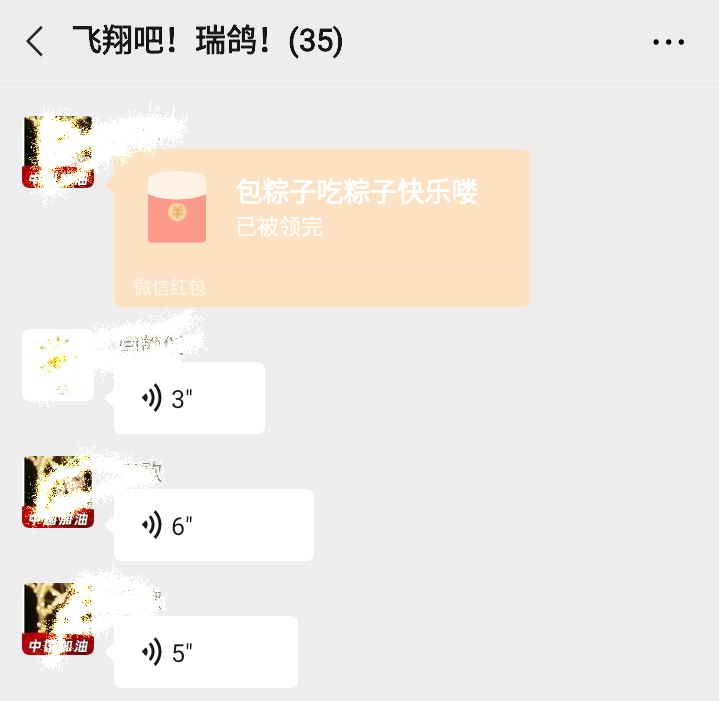
Task: Play the 3-second voice message
Action: click(189, 398)
